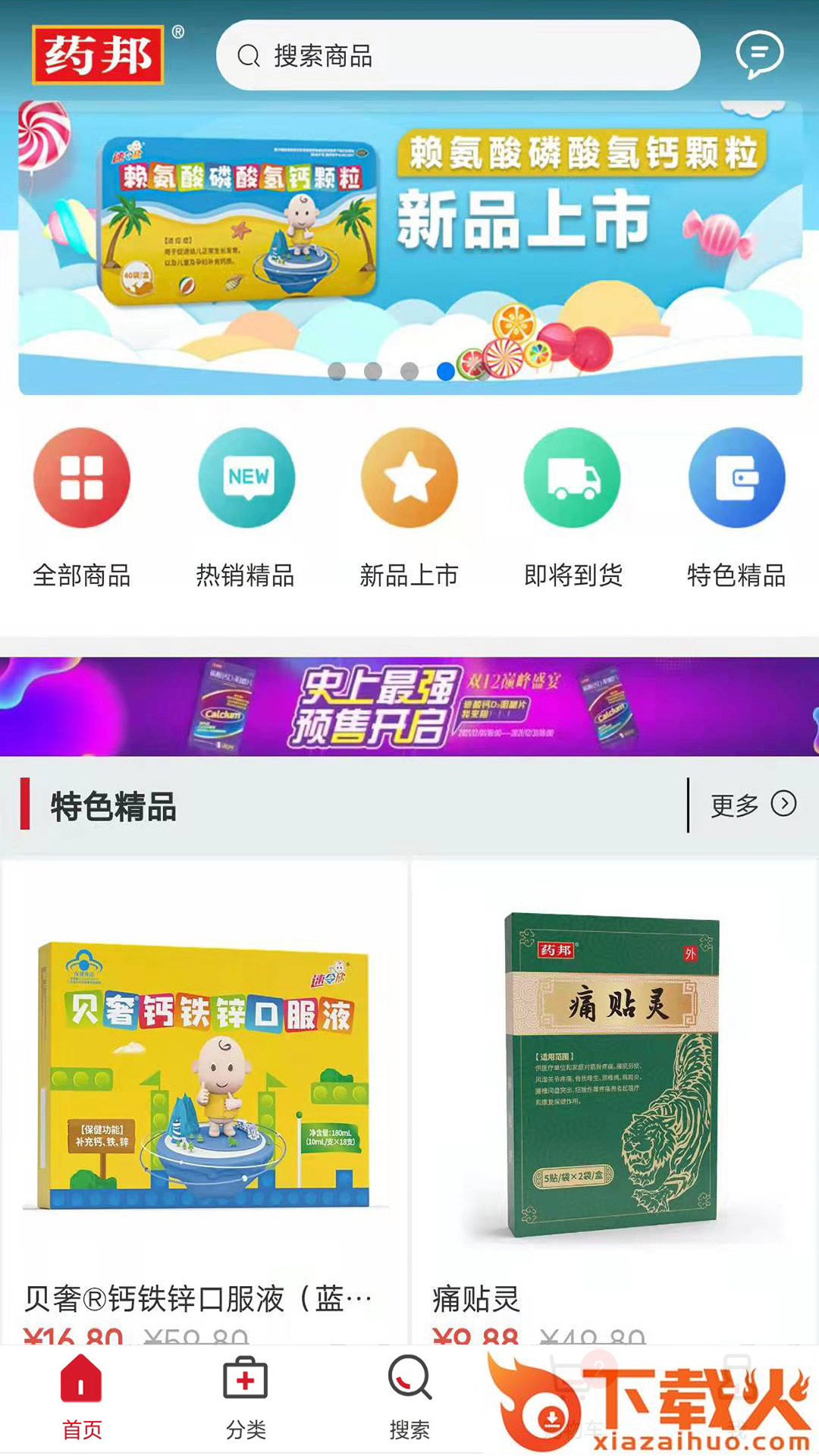Viewport: 819px width, 1456px height.
Task: Select the first banner page indicator dot
Action: 337,371
